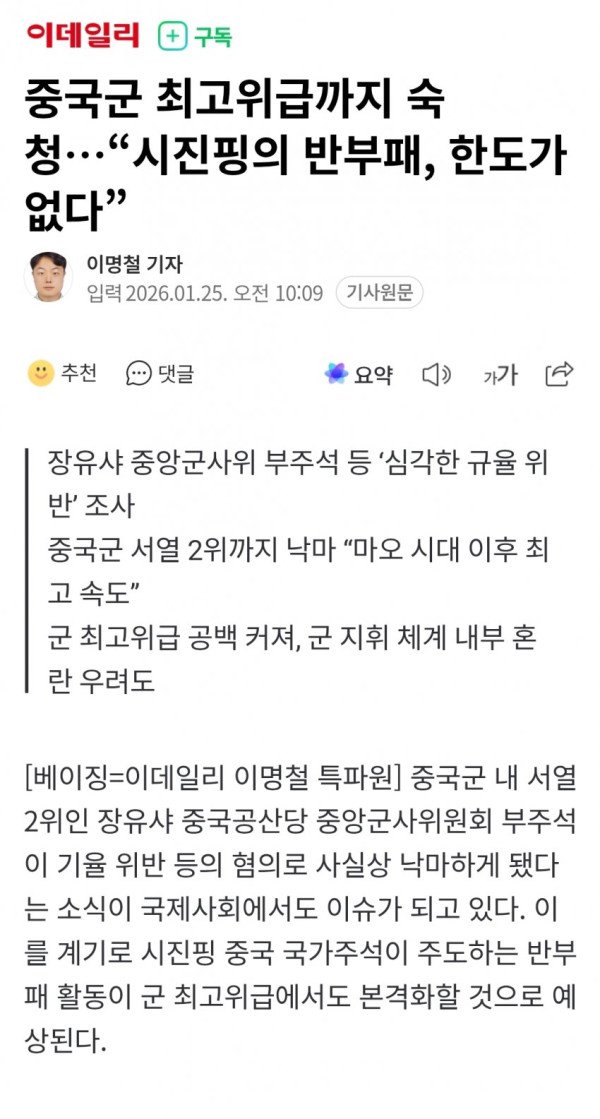This screenshot has height=1119, width=600.
Task: Change font size with 가가 icon
Action: [499, 375]
